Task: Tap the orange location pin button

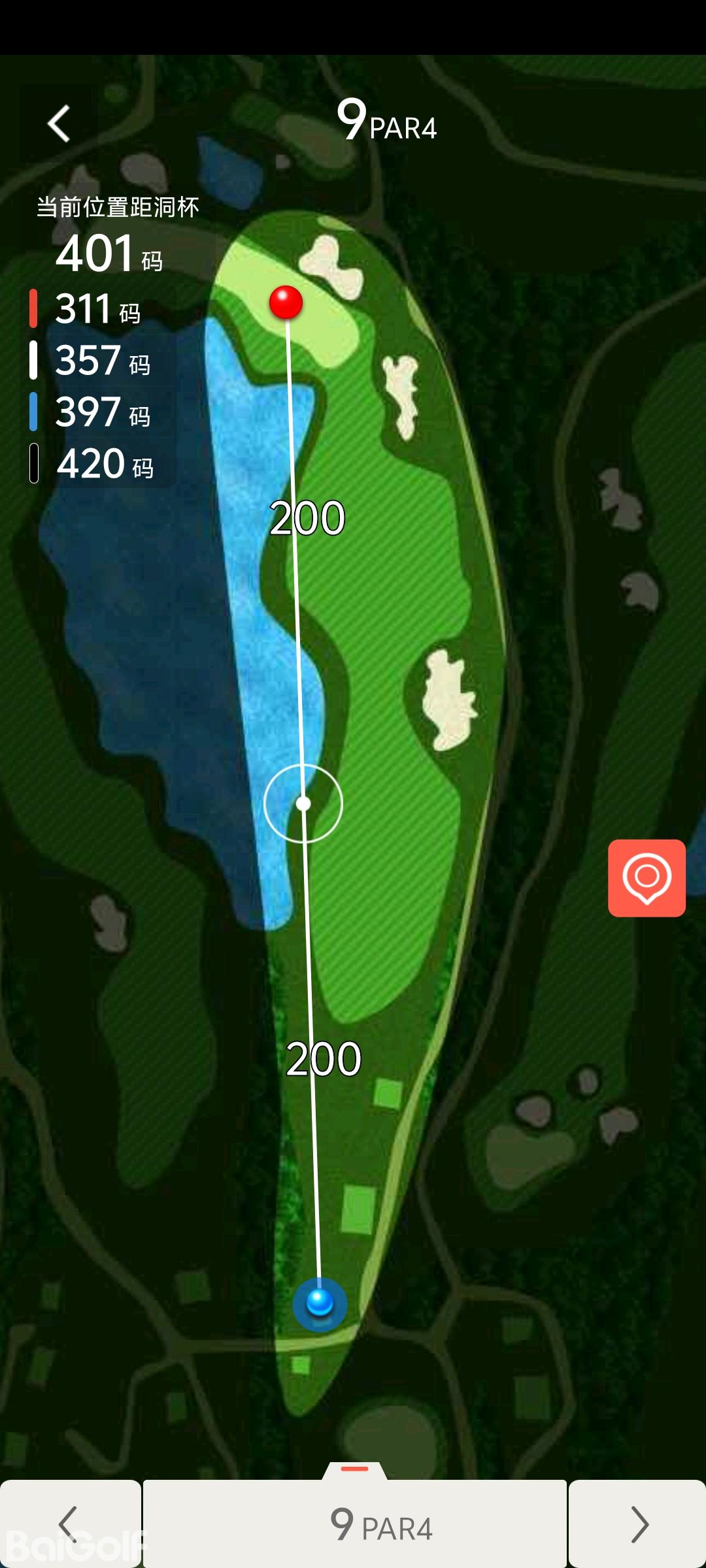Action: pyautogui.click(x=647, y=878)
